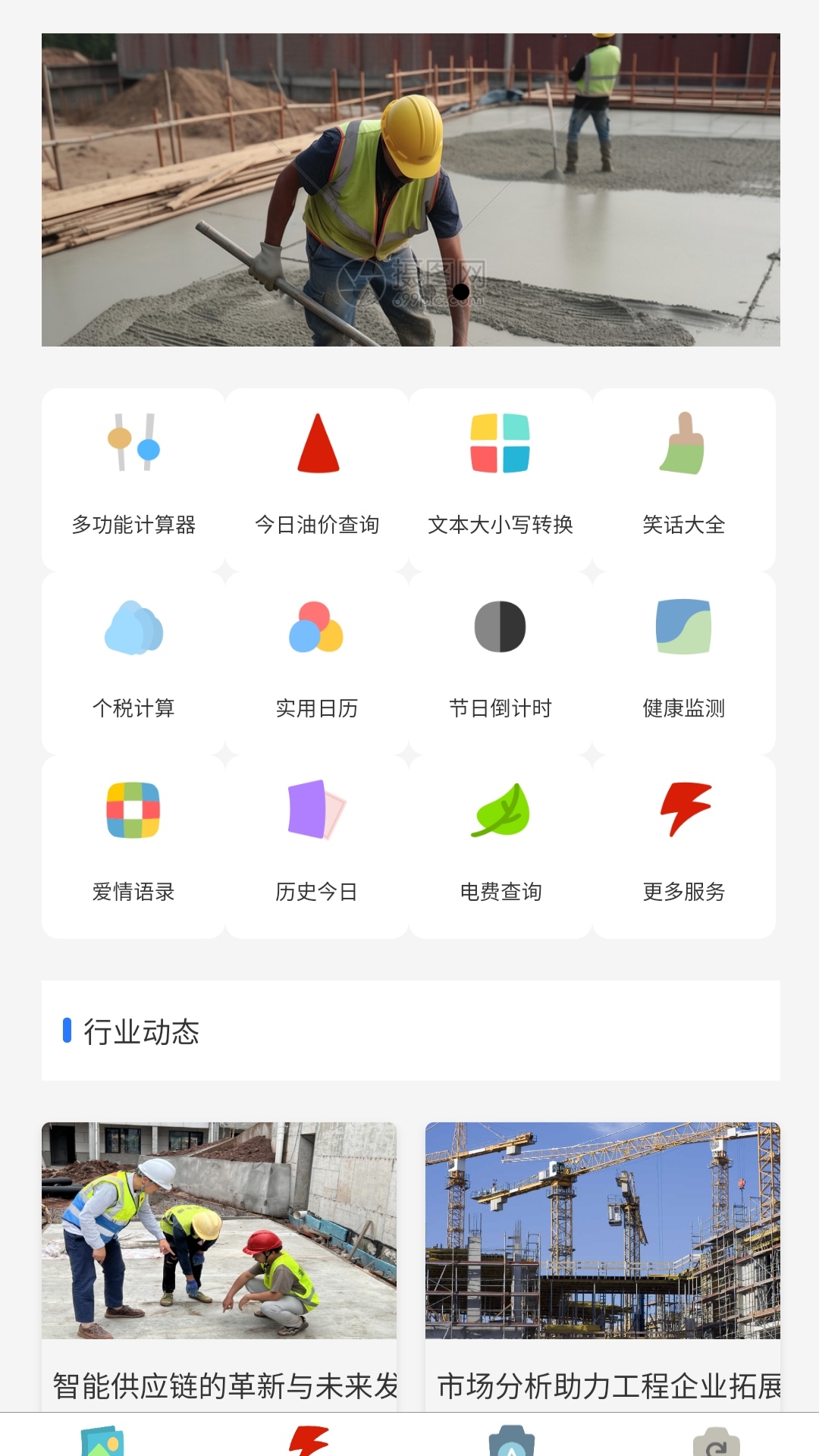
Task: Switch to the picture tab in bottom bar
Action: 102,1439
